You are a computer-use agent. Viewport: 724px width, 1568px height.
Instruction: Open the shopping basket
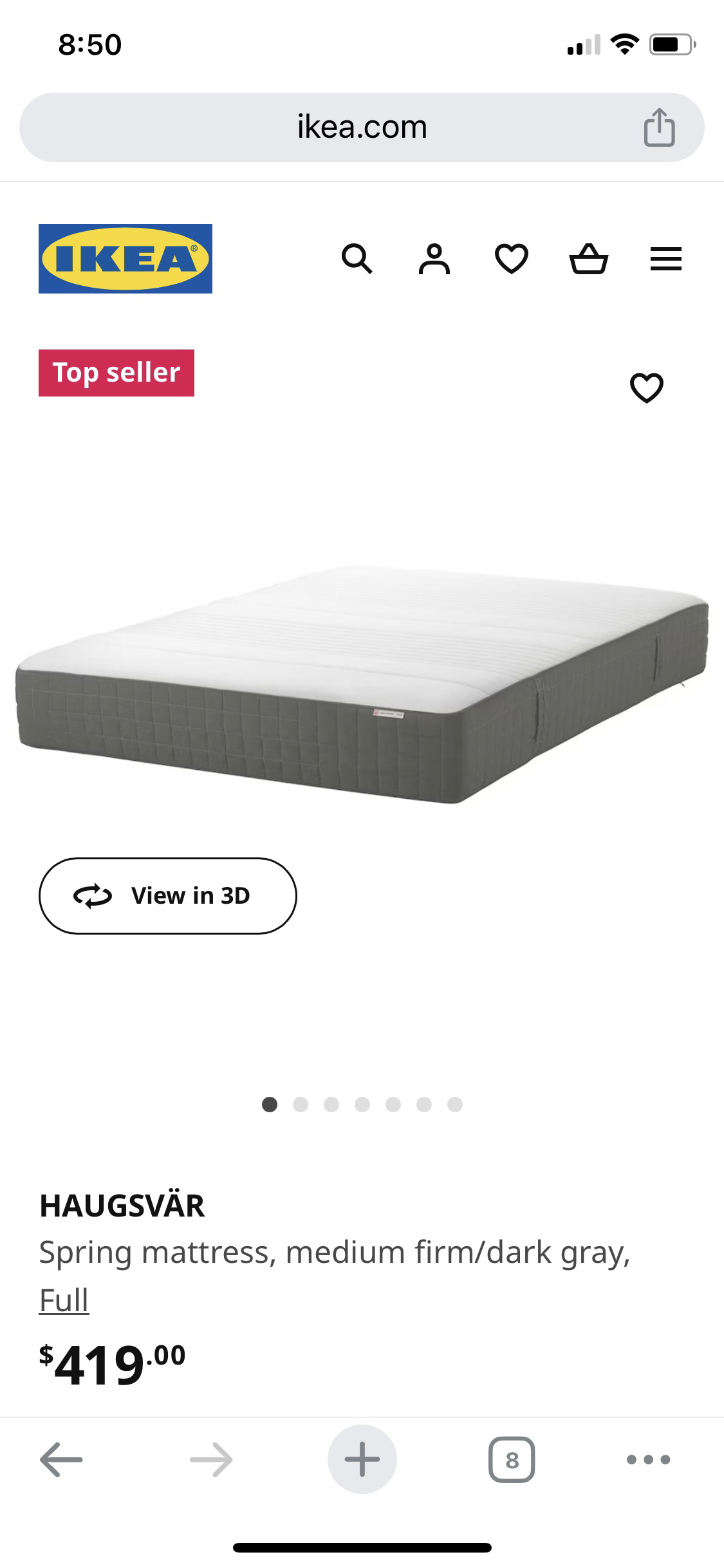[588, 259]
